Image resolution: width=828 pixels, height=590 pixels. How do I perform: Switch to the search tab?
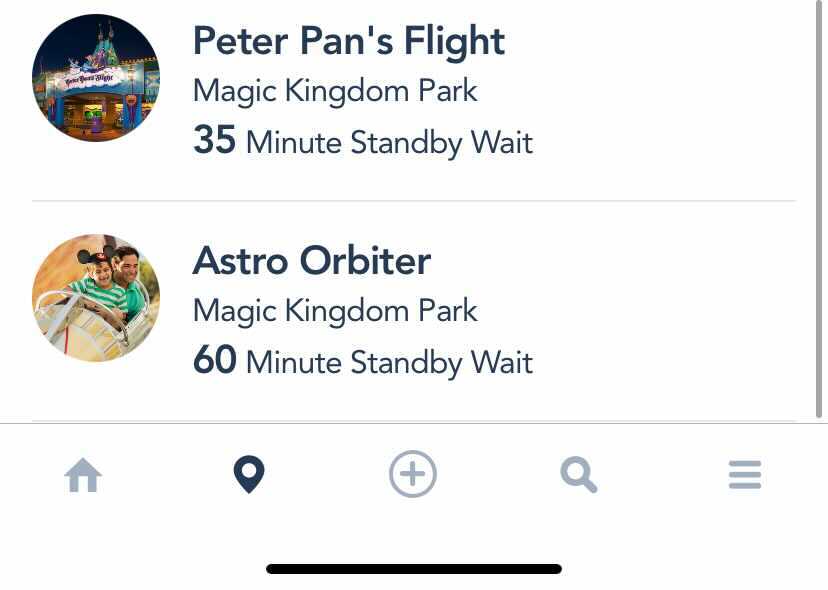point(579,474)
